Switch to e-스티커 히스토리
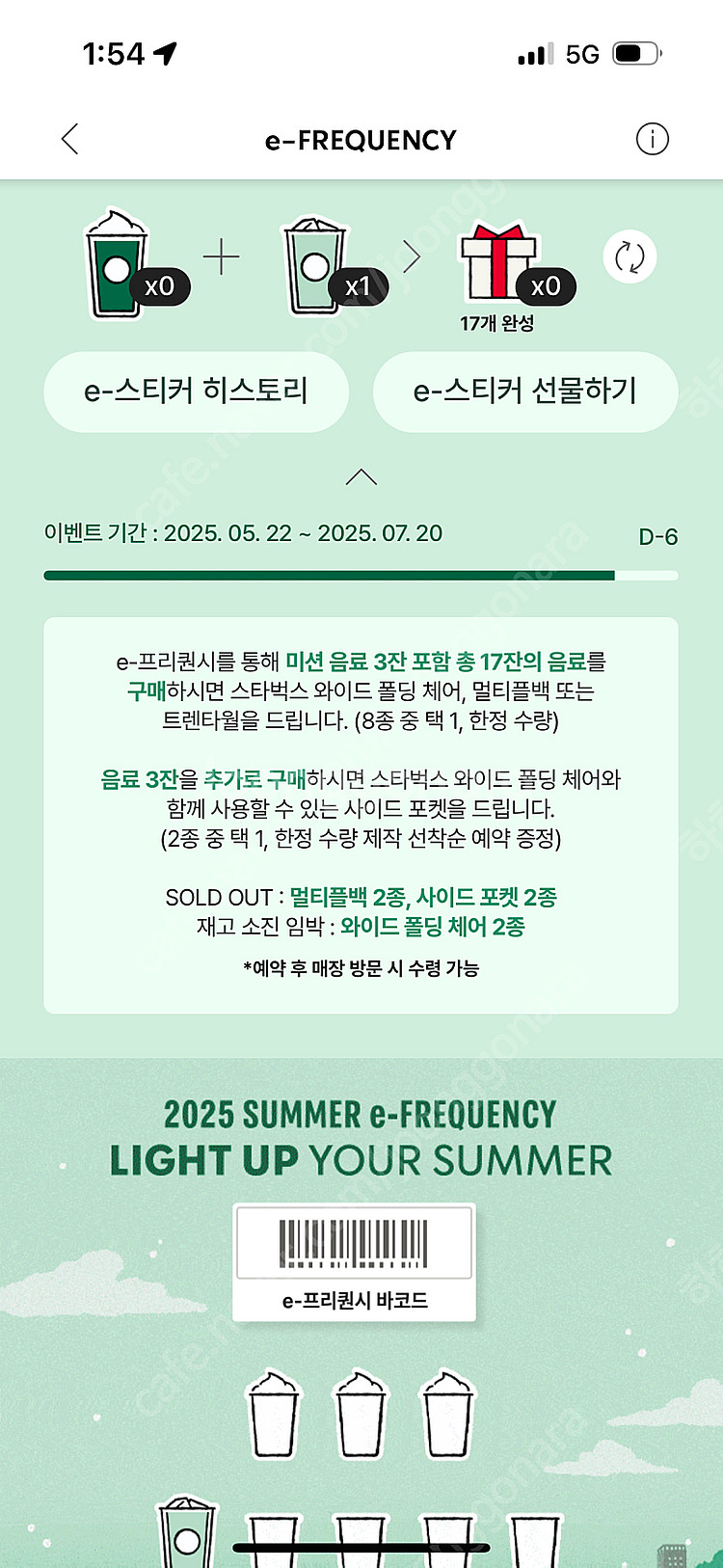 [197, 391]
